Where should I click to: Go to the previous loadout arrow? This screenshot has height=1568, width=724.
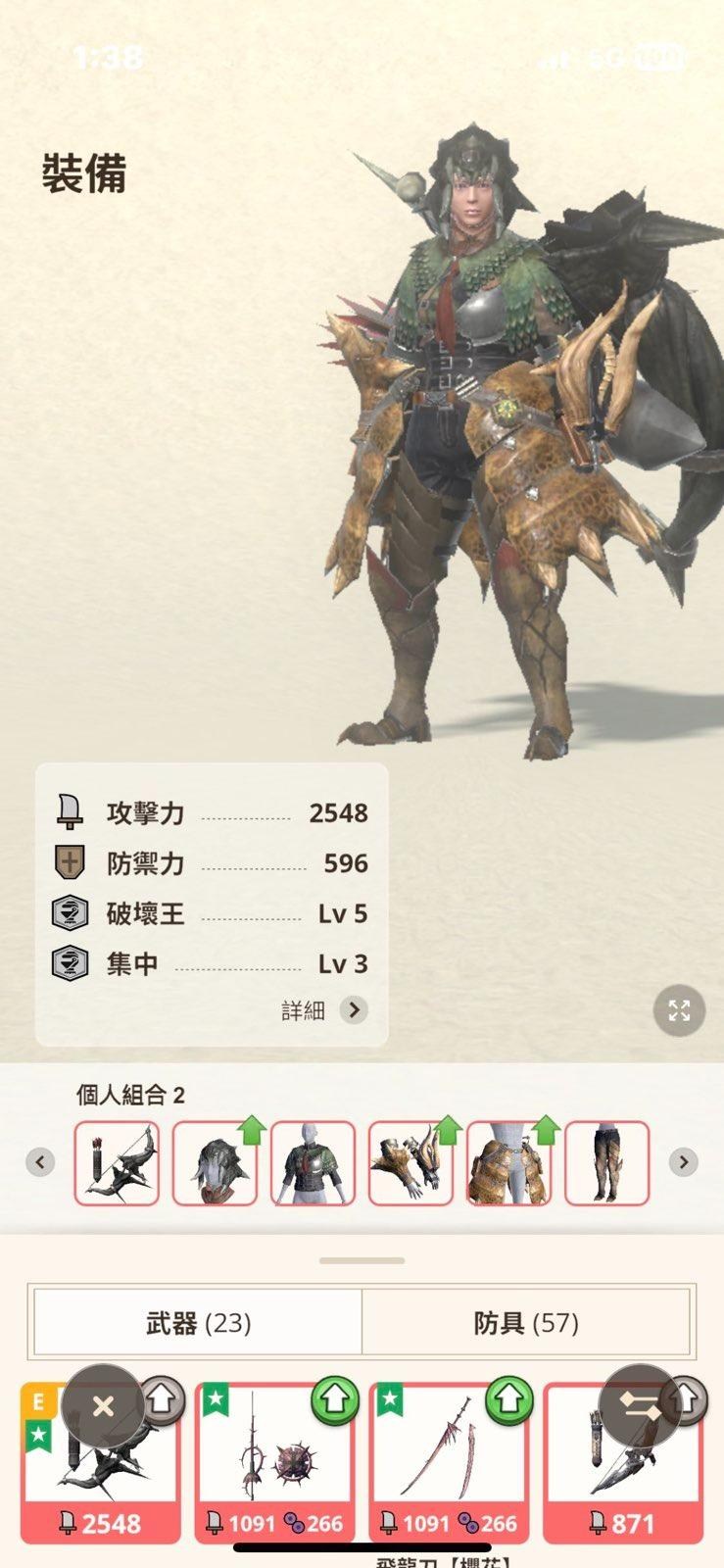[40, 1162]
